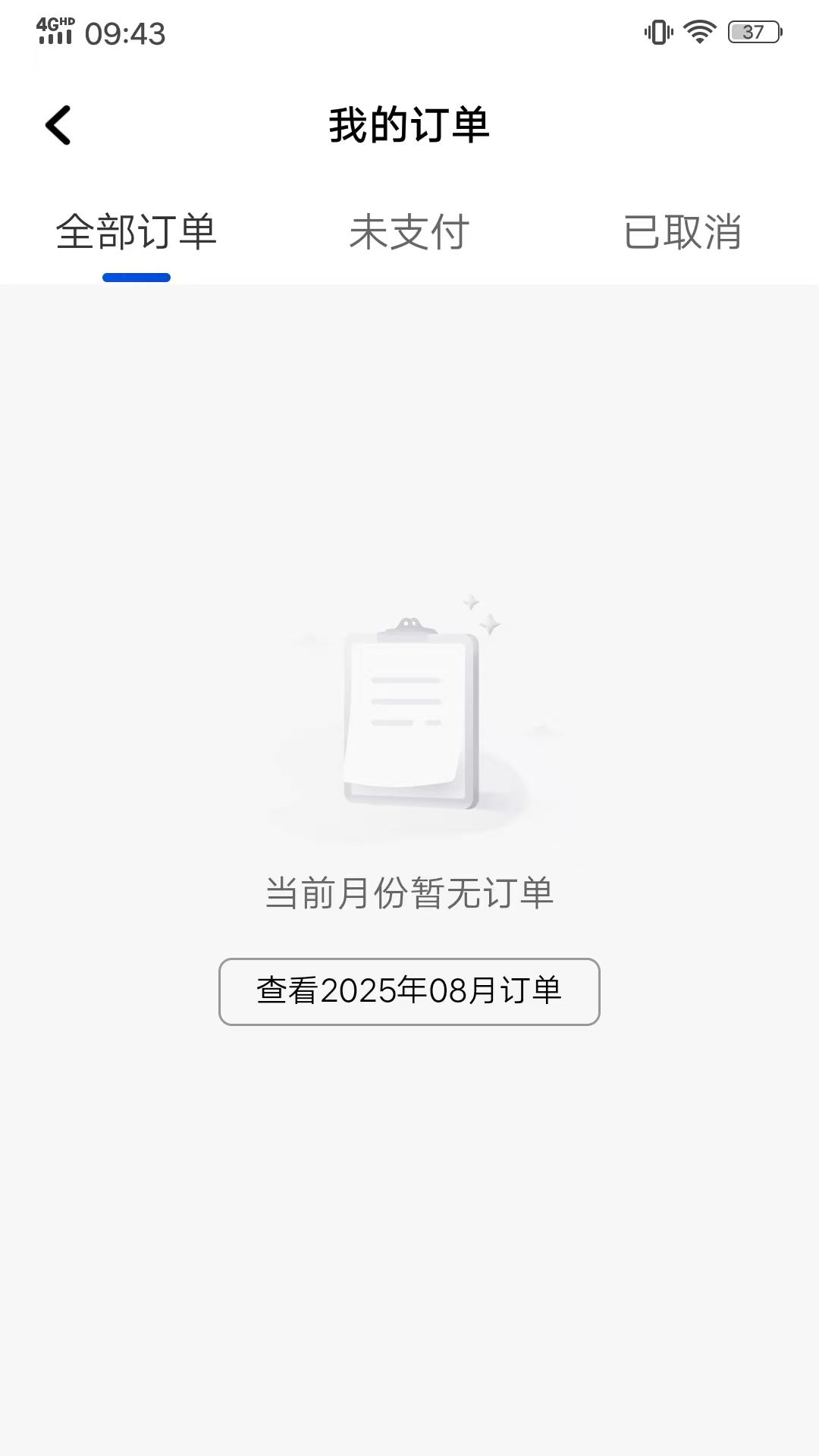Tap the clipboard clip at the illustration top
This screenshot has width=819, height=1456.
pyautogui.click(x=409, y=626)
